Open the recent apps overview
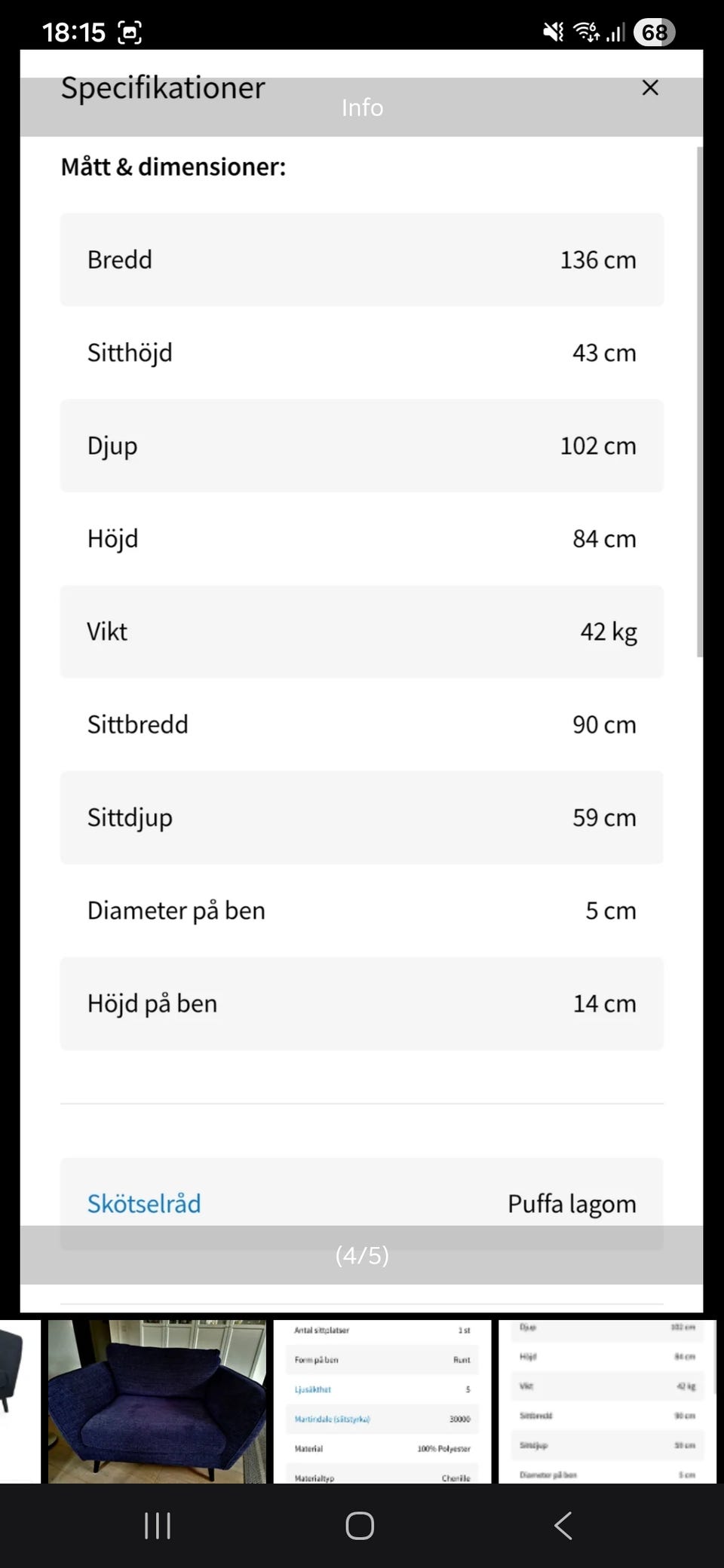724x1568 pixels. [158, 1526]
